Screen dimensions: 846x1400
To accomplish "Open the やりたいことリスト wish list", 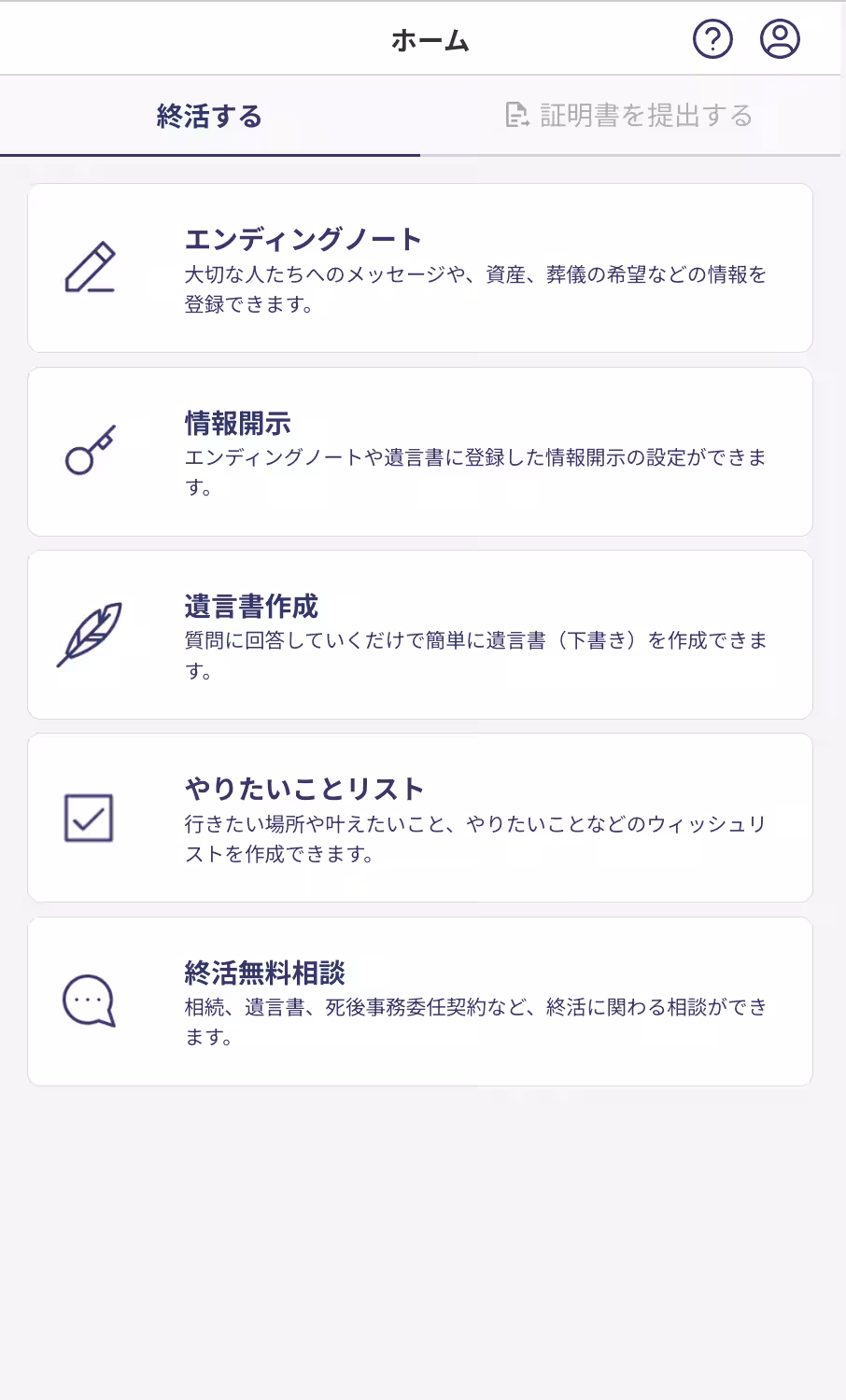I will click(422, 818).
